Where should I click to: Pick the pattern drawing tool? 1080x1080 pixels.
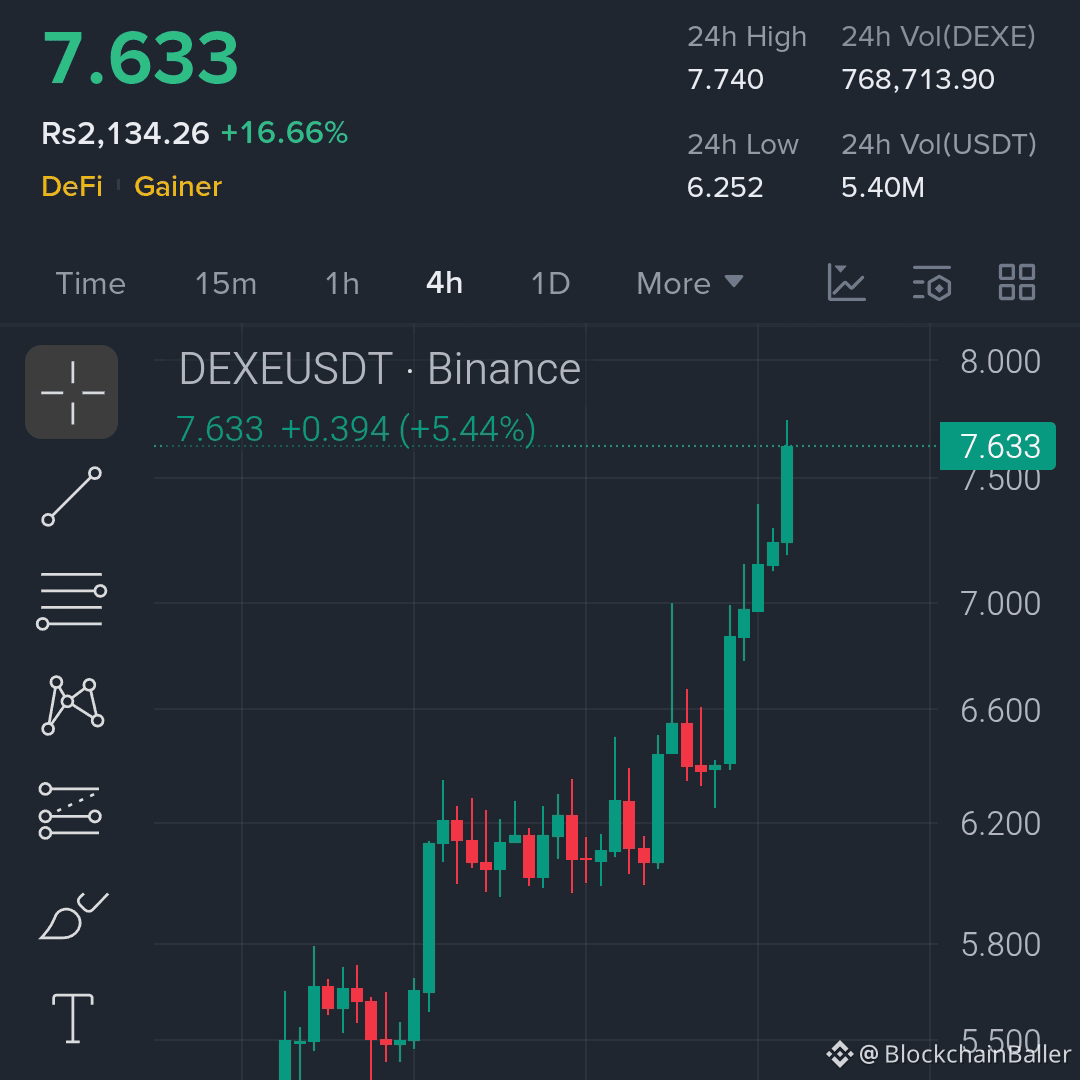coord(72,705)
